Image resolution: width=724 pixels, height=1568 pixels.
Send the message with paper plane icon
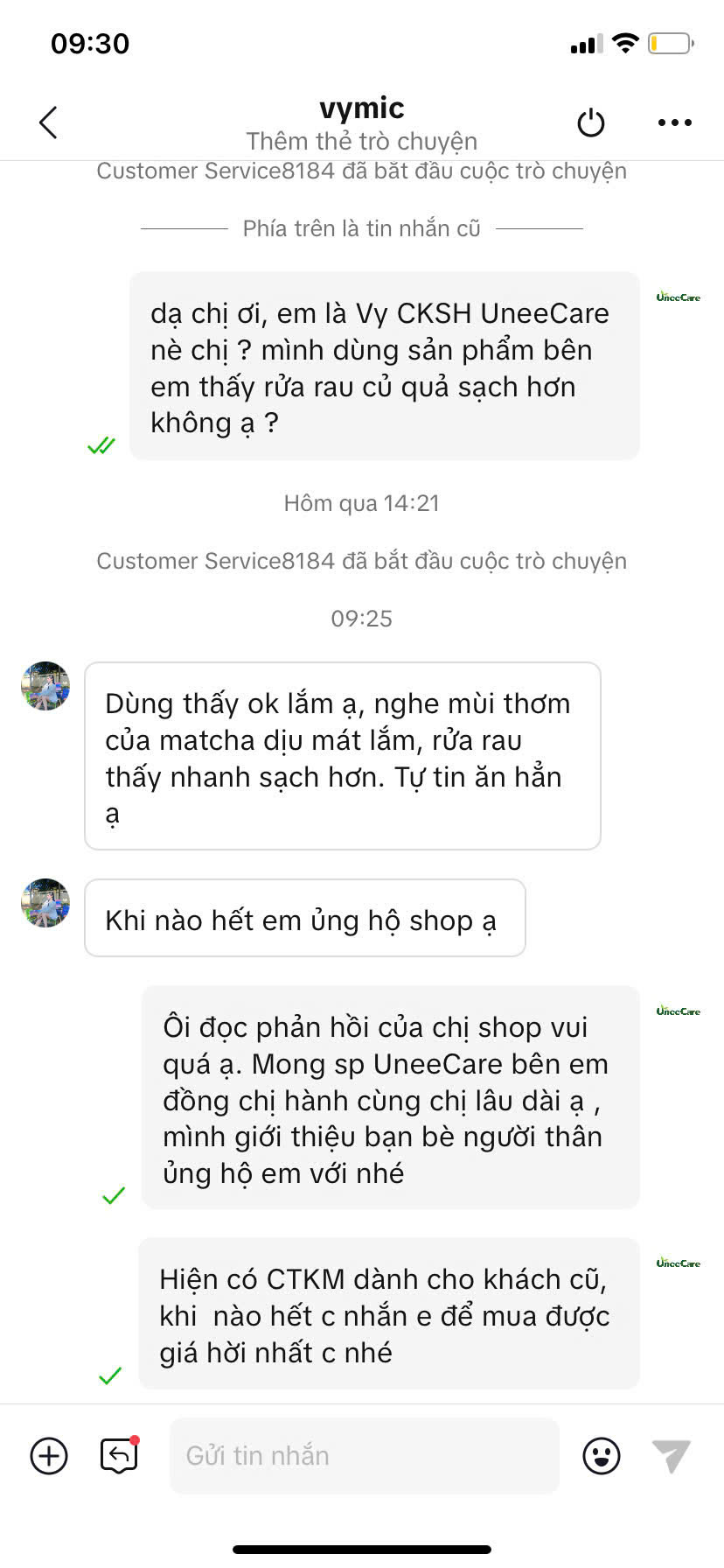[x=672, y=1455]
